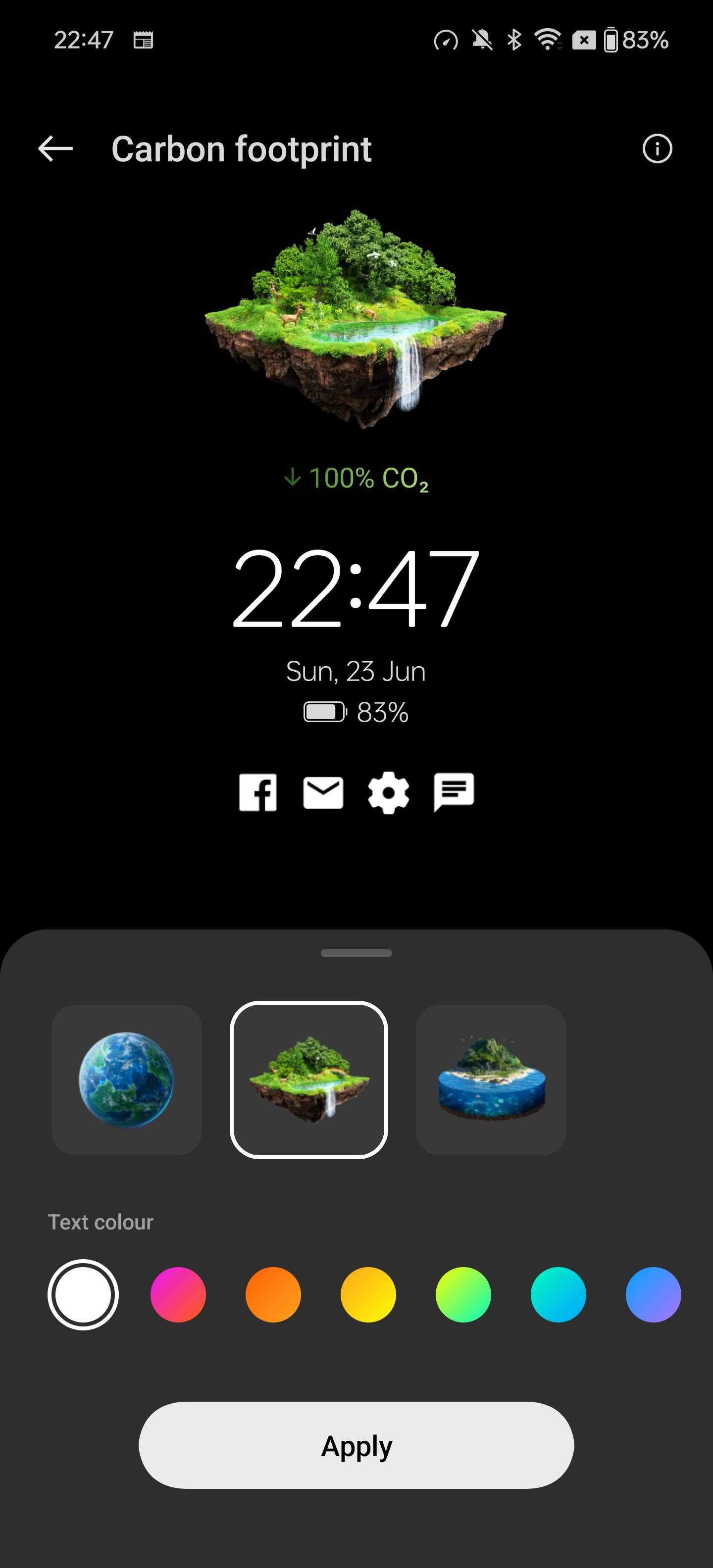Screen dimensions: 713x1568
Task: Select white text colour
Action: [83, 1294]
